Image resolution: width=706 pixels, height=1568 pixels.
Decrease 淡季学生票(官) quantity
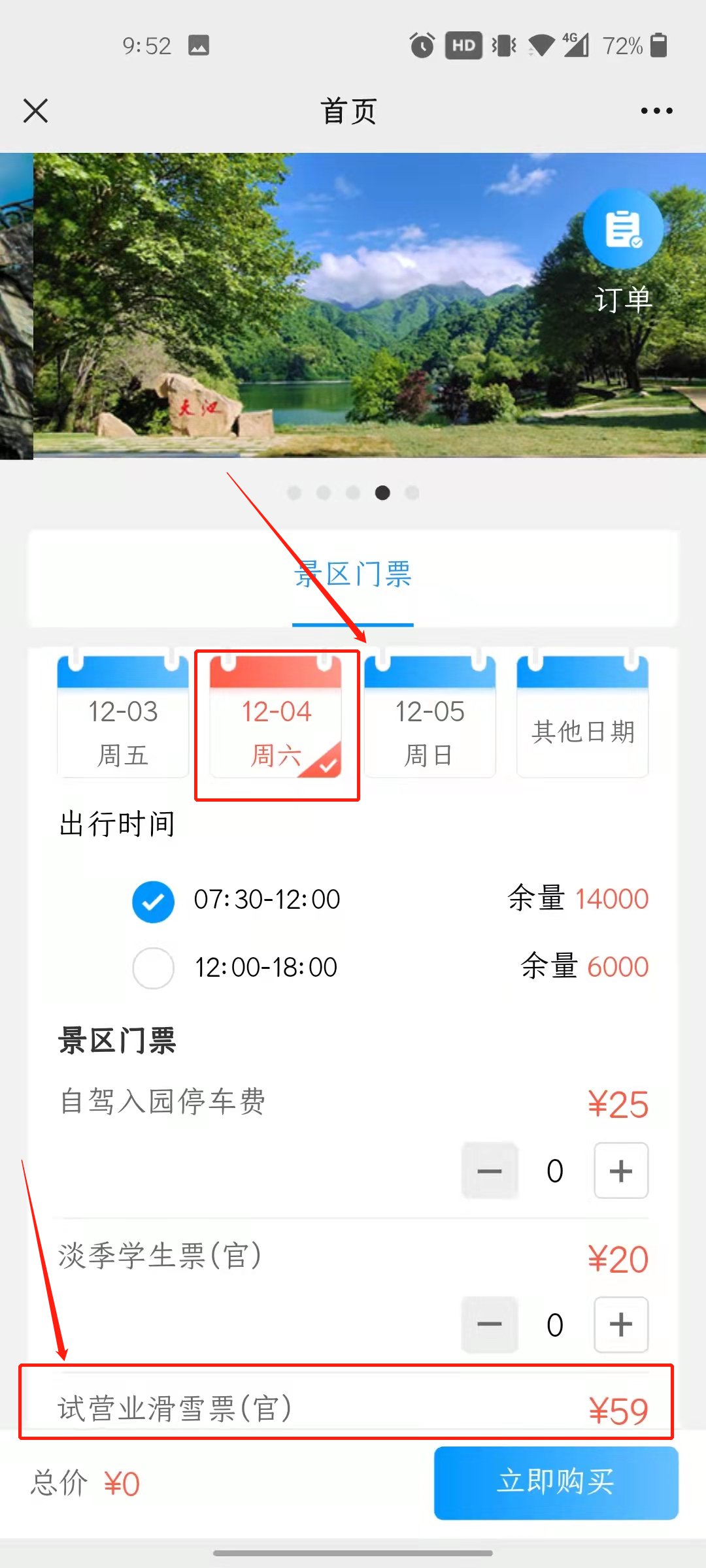click(x=490, y=1325)
